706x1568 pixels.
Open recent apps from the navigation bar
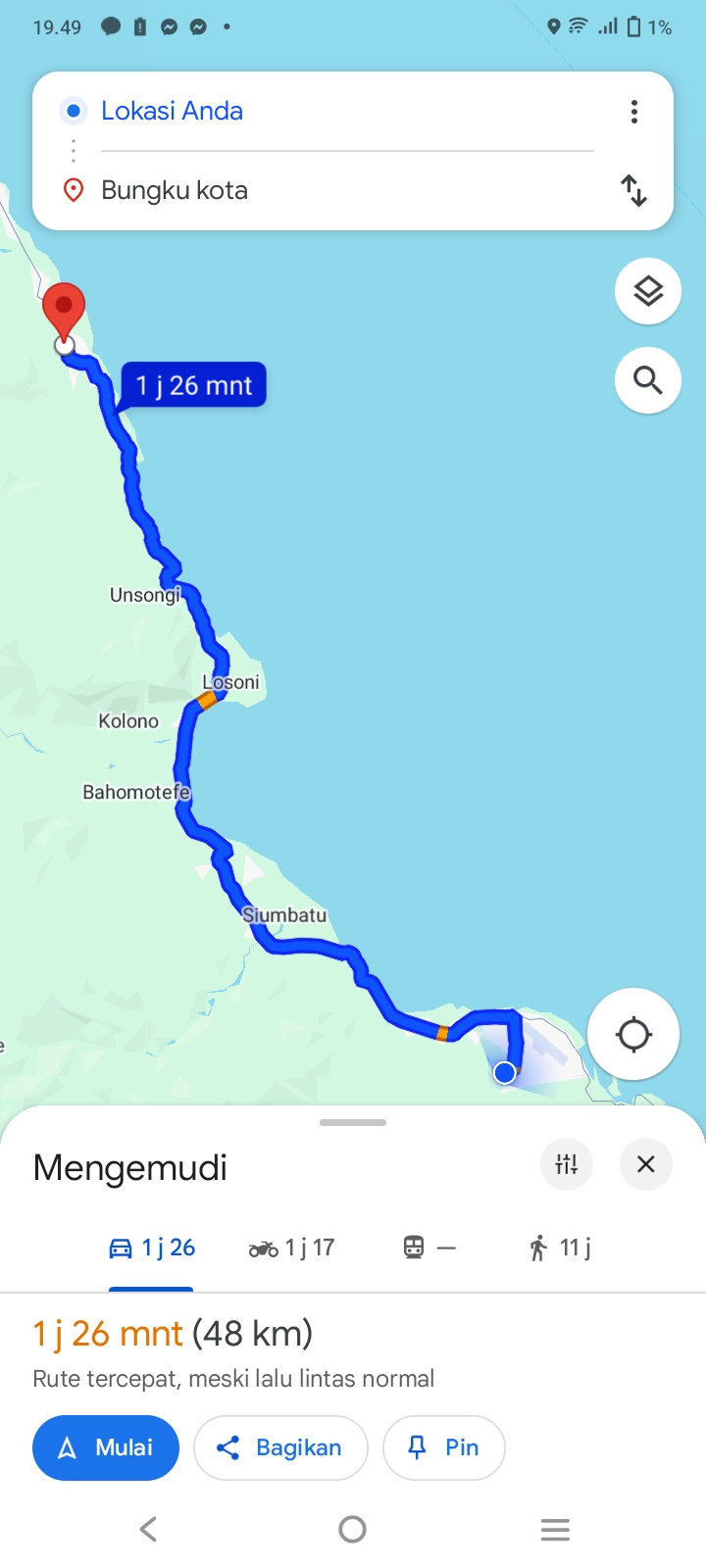pos(555,1529)
